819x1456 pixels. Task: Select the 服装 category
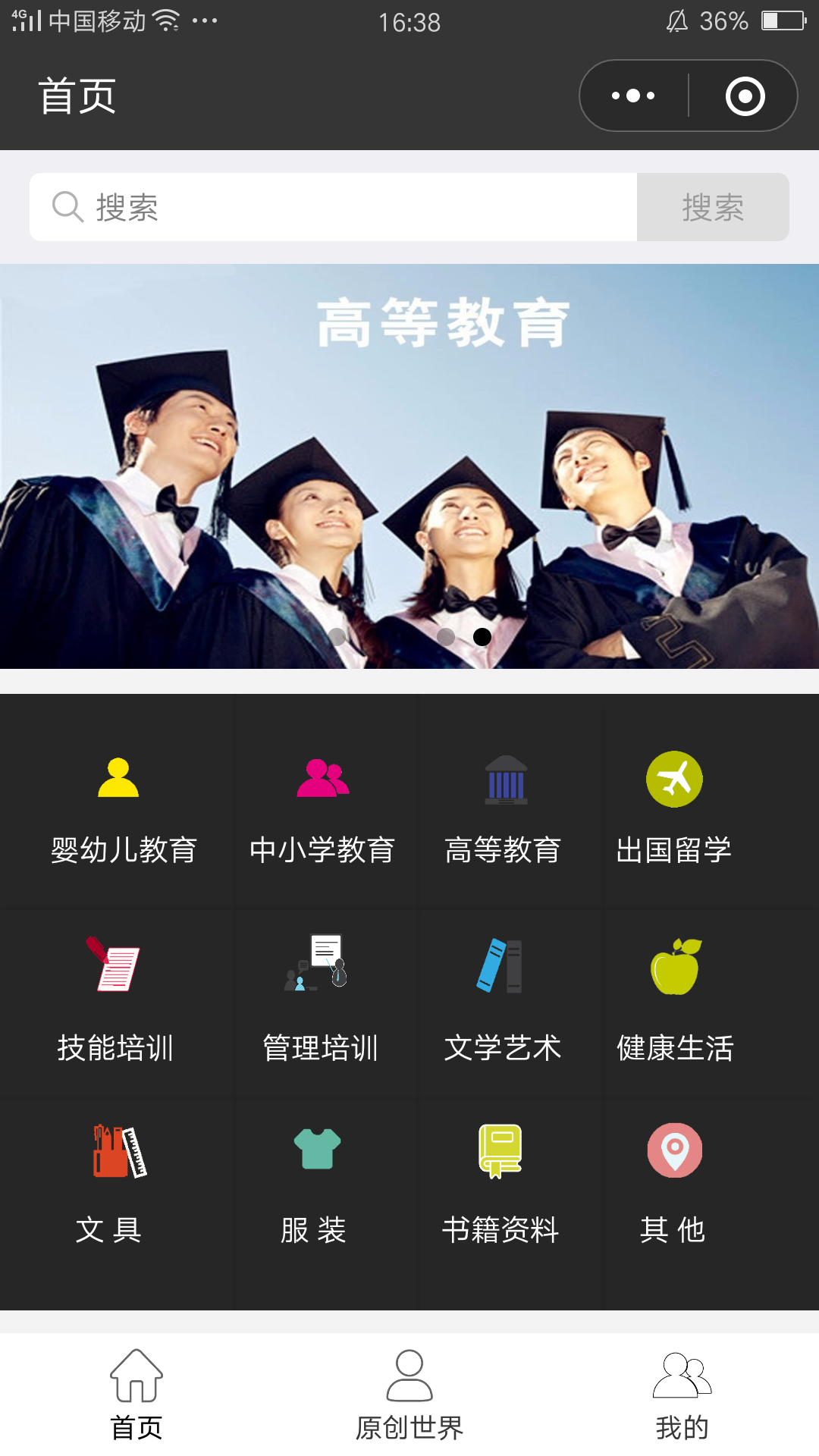[x=315, y=1185]
